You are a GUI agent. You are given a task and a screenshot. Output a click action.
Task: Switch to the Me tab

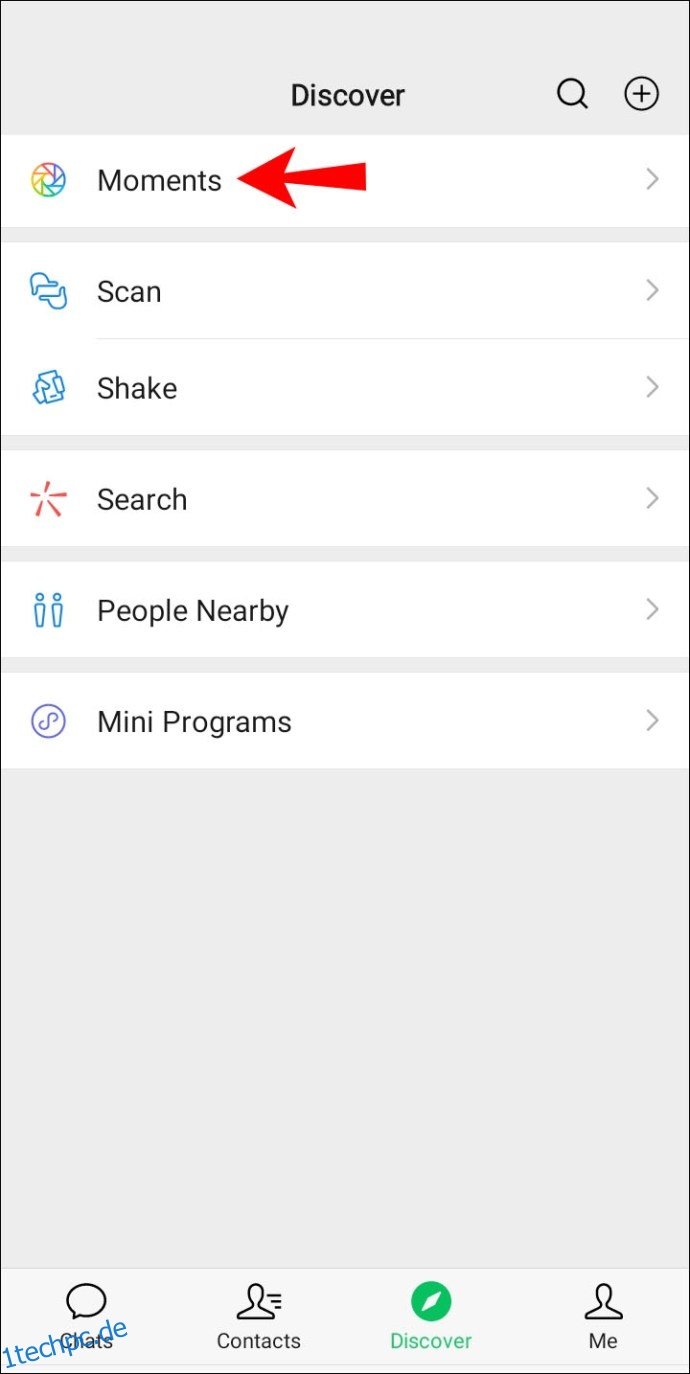603,1318
